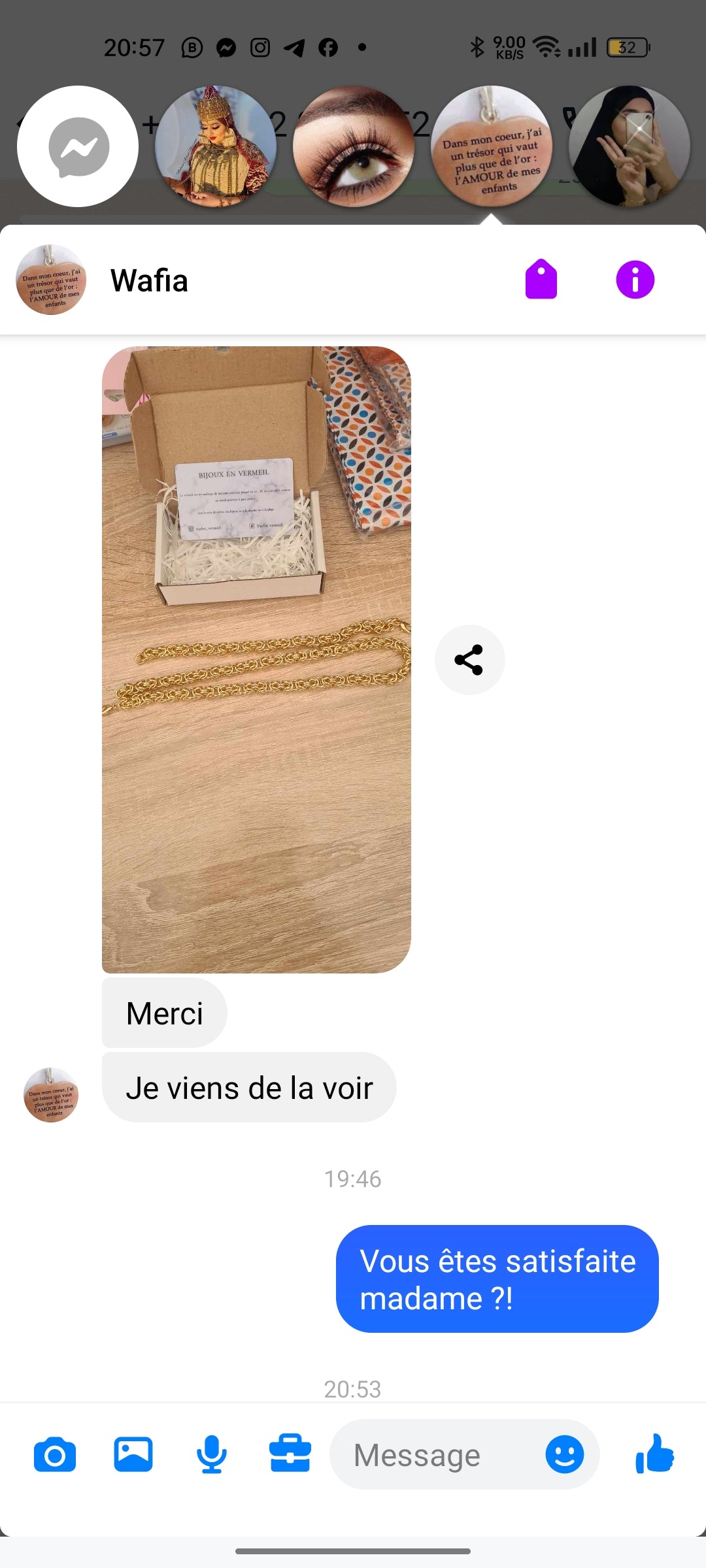The width and height of the screenshot is (706, 1568).
Task: Open the camera to take a photo
Action: pyautogui.click(x=55, y=1454)
